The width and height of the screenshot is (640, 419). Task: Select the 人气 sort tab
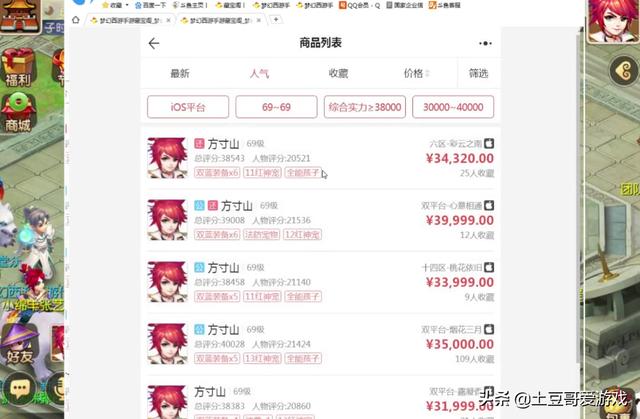259,73
